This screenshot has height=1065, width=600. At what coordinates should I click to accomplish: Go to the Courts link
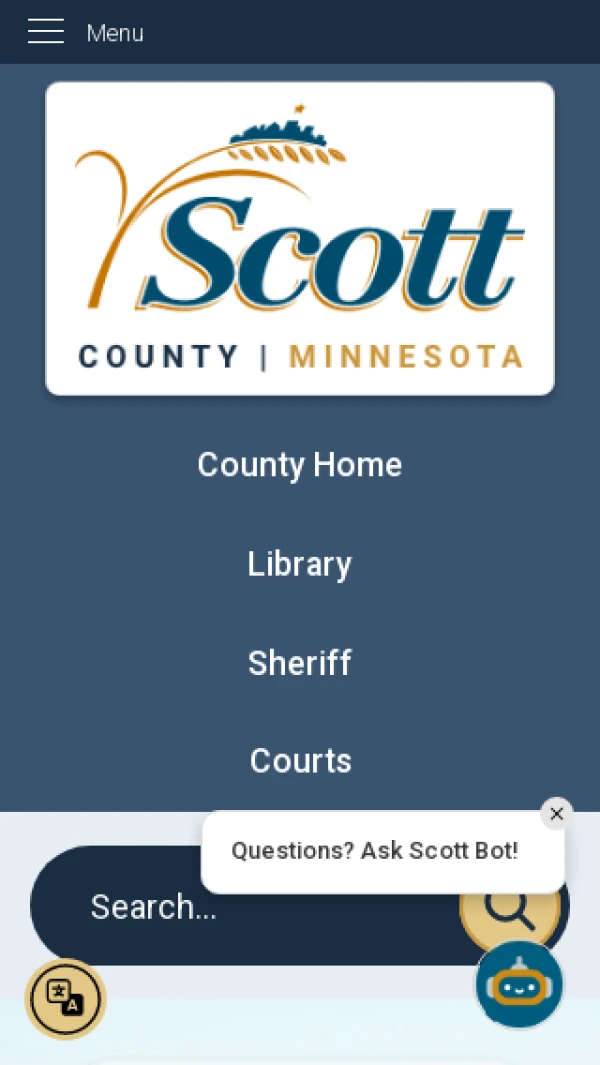pos(300,761)
